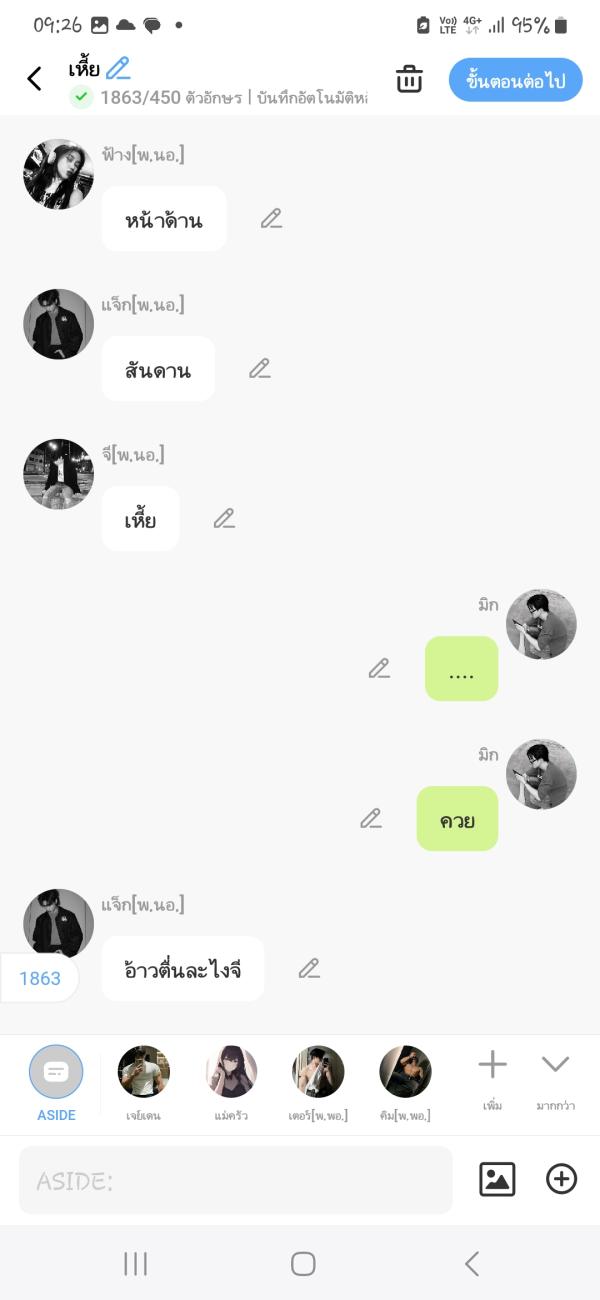Open the circled plus options
This screenshot has height=1300, width=600.
click(x=562, y=1180)
